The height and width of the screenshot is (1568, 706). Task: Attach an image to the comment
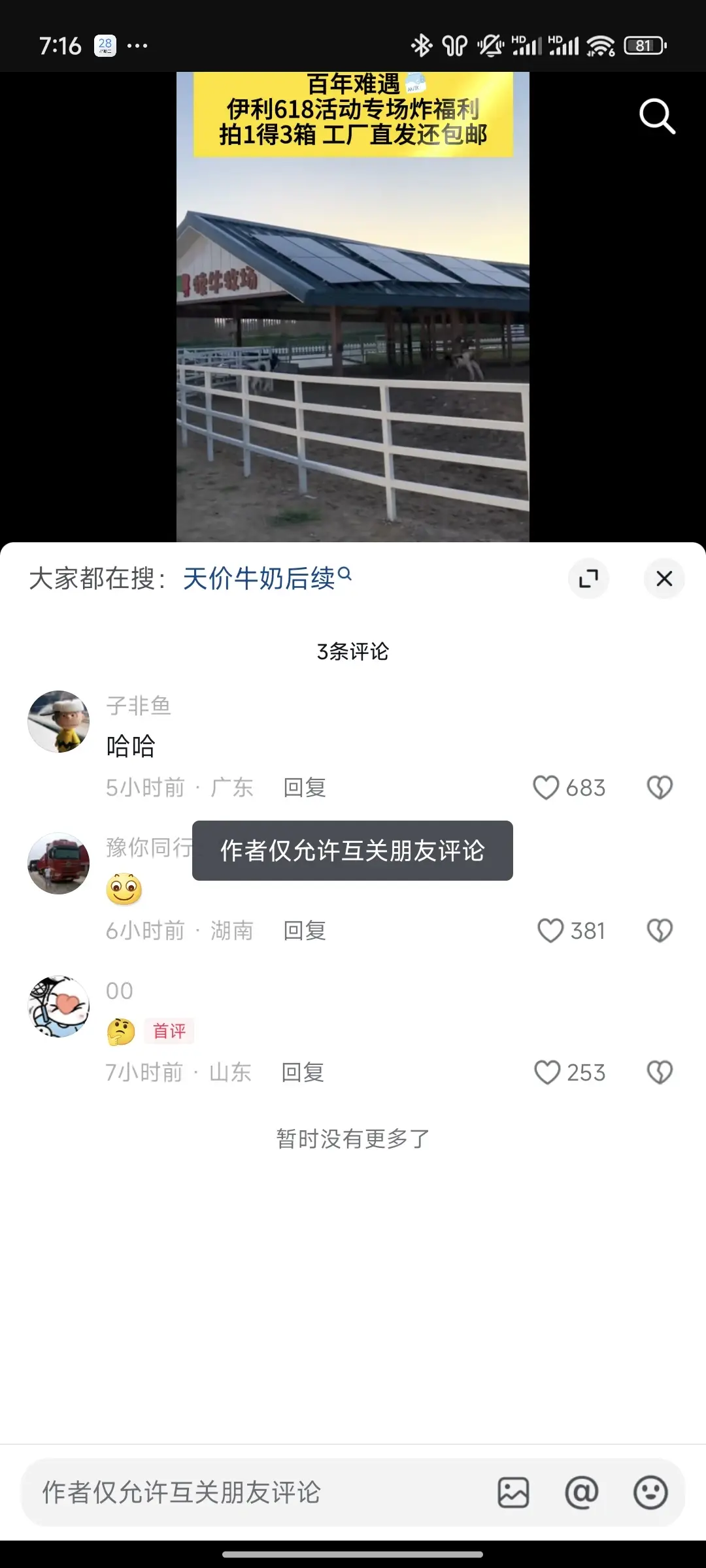[513, 1492]
